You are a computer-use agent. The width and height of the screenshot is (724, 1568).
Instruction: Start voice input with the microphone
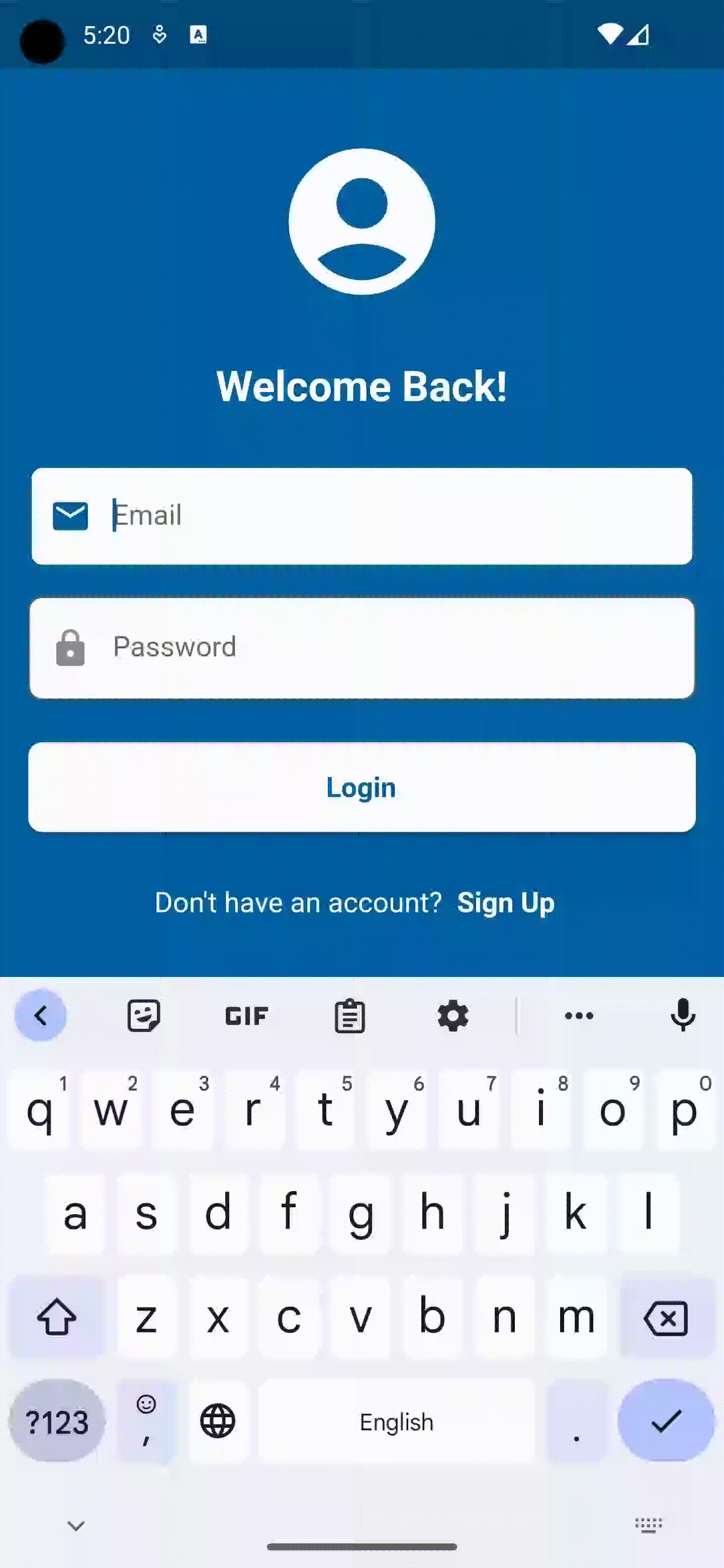click(683, 1015)
